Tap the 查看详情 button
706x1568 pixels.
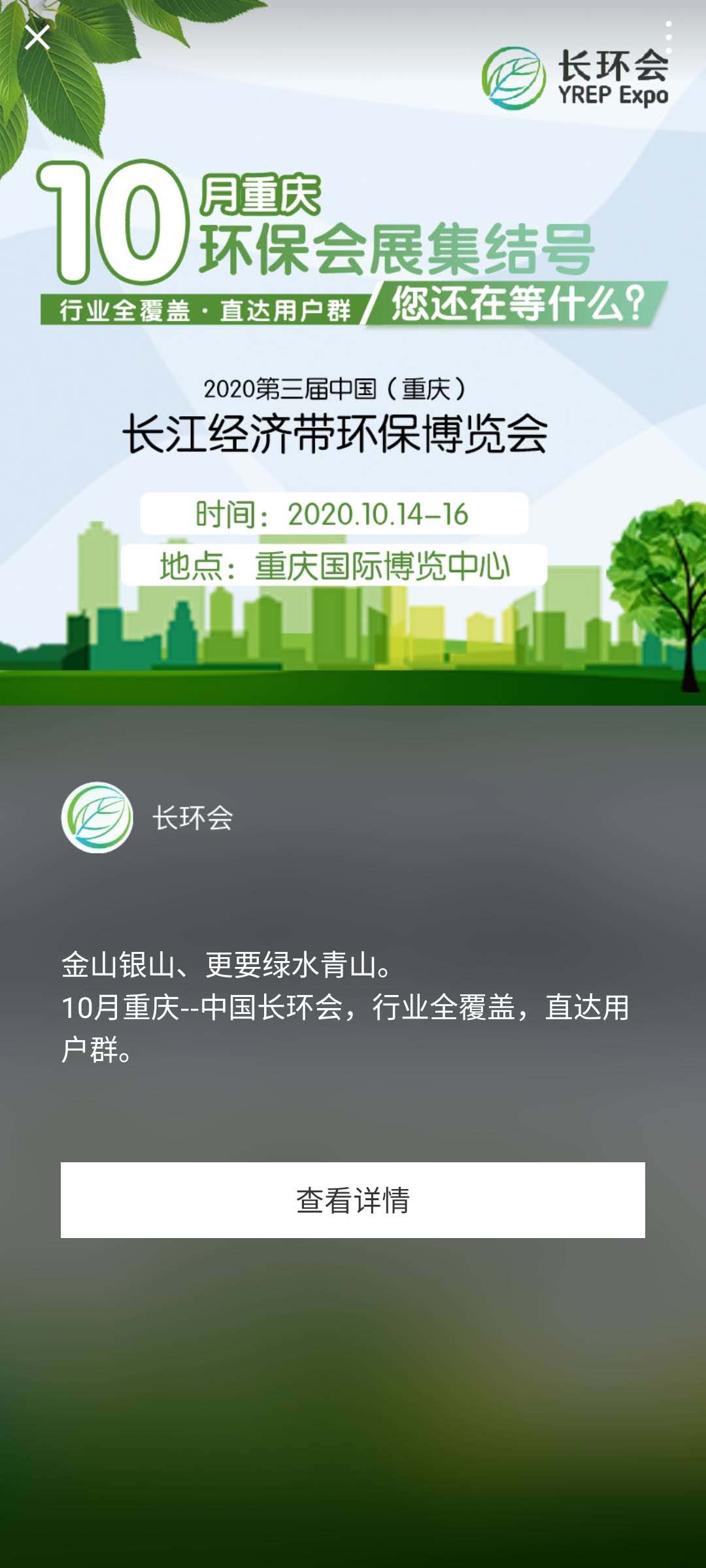coord(353,1200)
